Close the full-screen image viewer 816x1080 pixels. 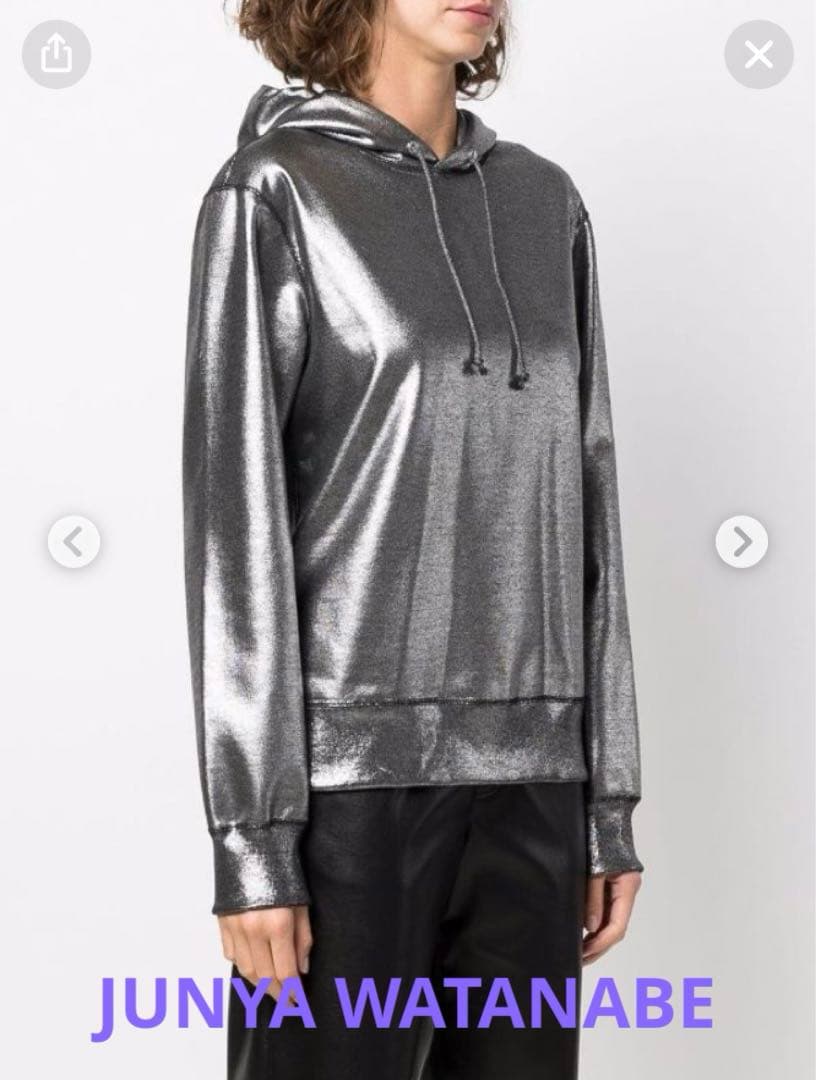tap(759, 54)
